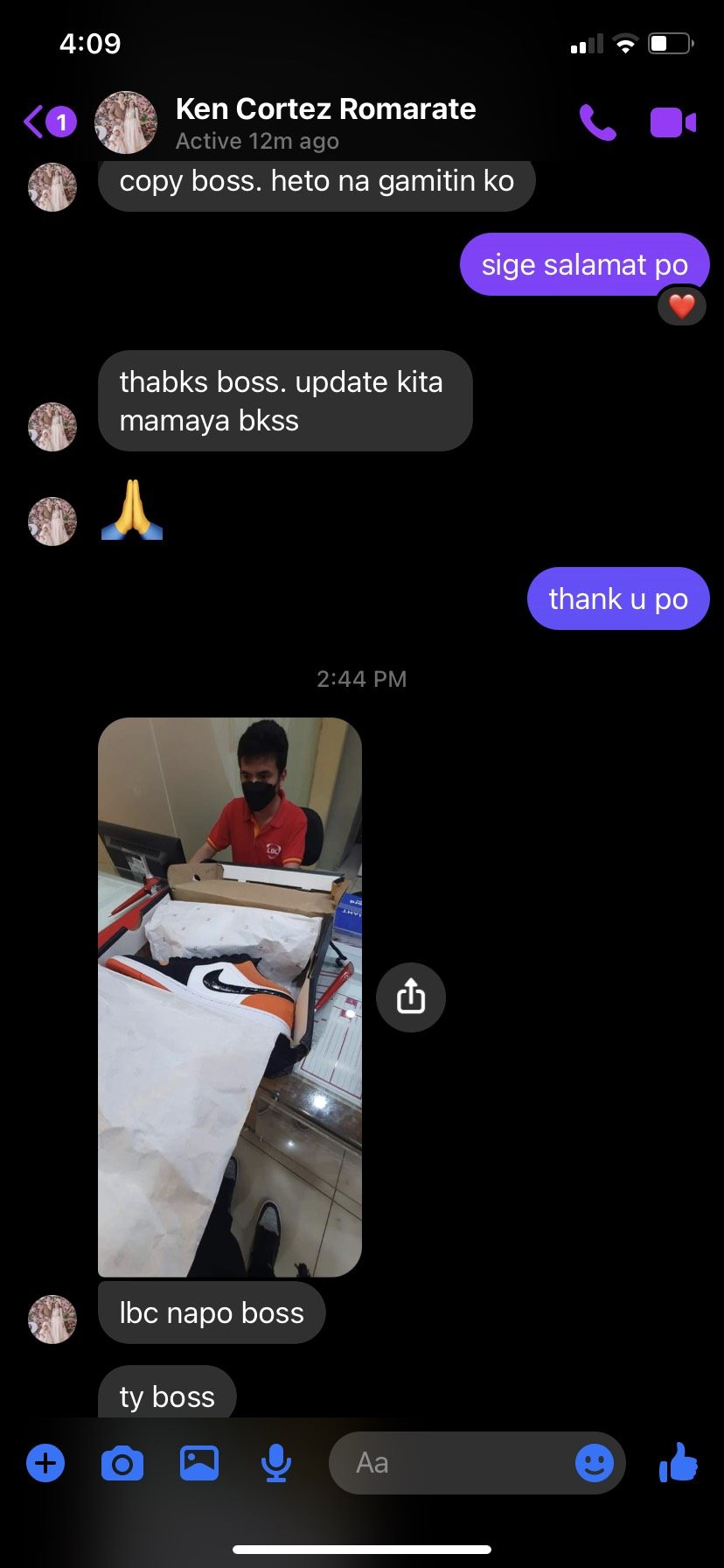Open the shared shoe box photo
This screenshot has height=1568, width=724.
pos(229,997)
